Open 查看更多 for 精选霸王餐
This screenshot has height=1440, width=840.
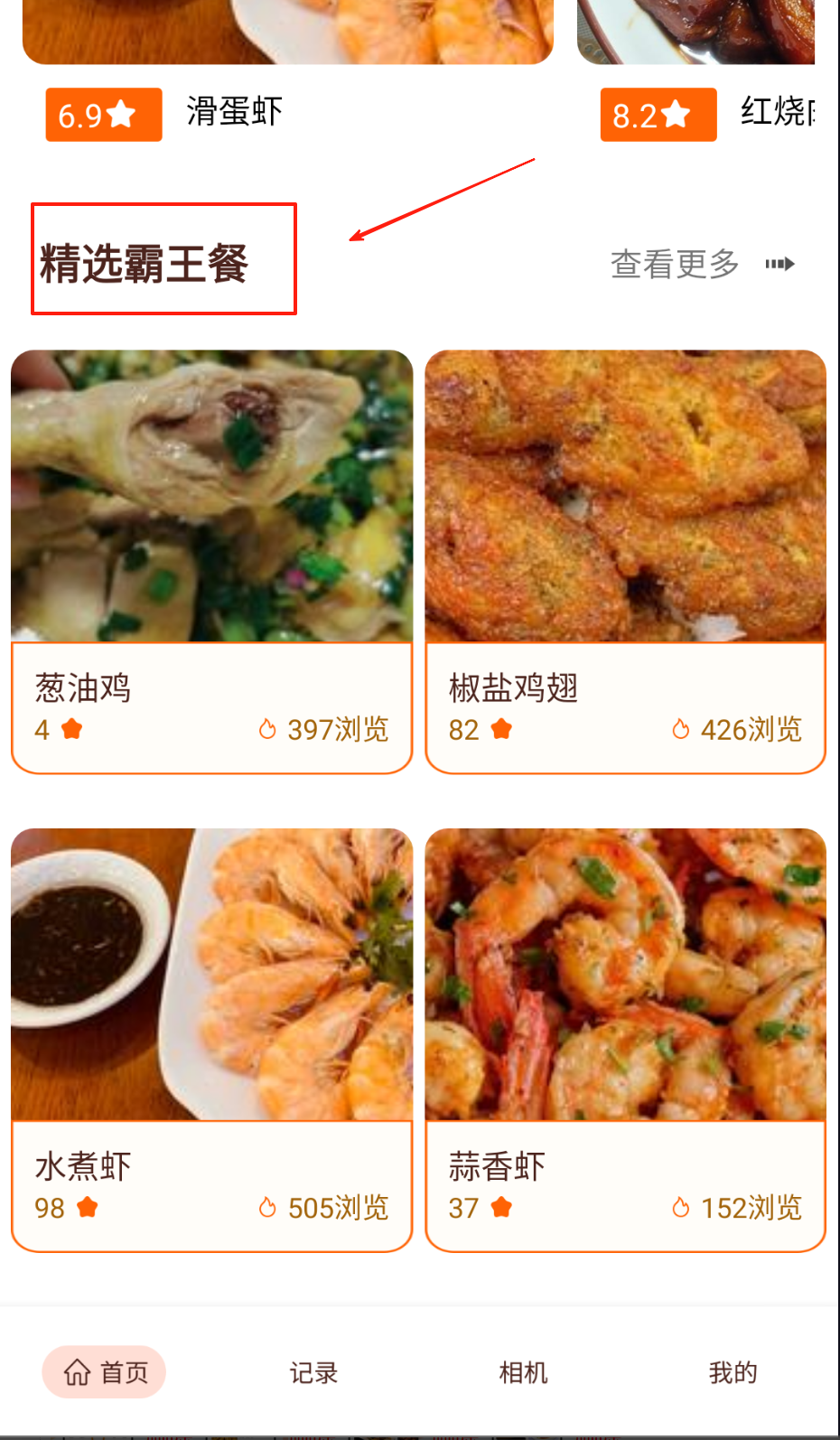click(701, 264)
